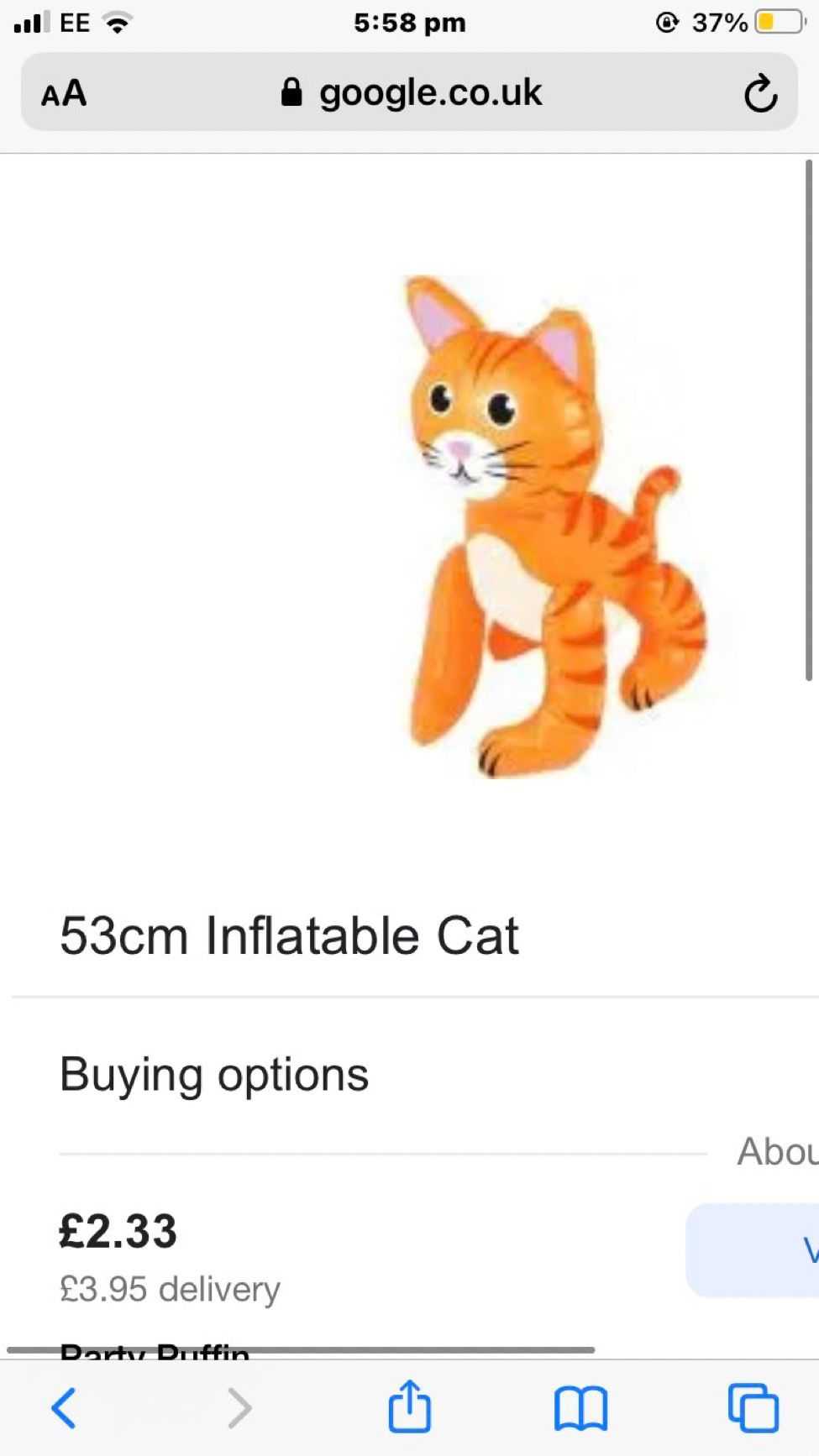Show all open tabs
The width and height of the screenshot is (819, 1456).
point(753,1407)
